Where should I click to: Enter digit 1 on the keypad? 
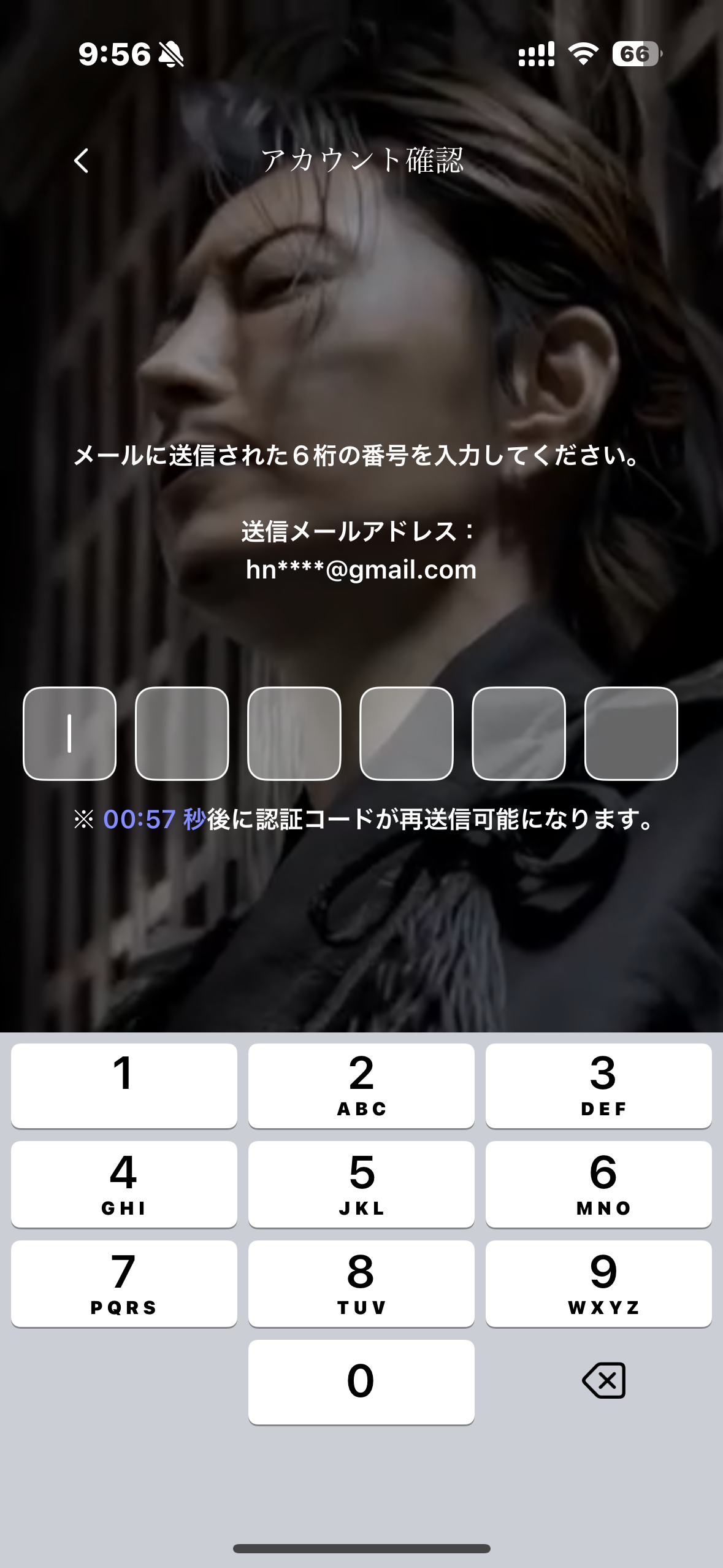point(124,1085)
